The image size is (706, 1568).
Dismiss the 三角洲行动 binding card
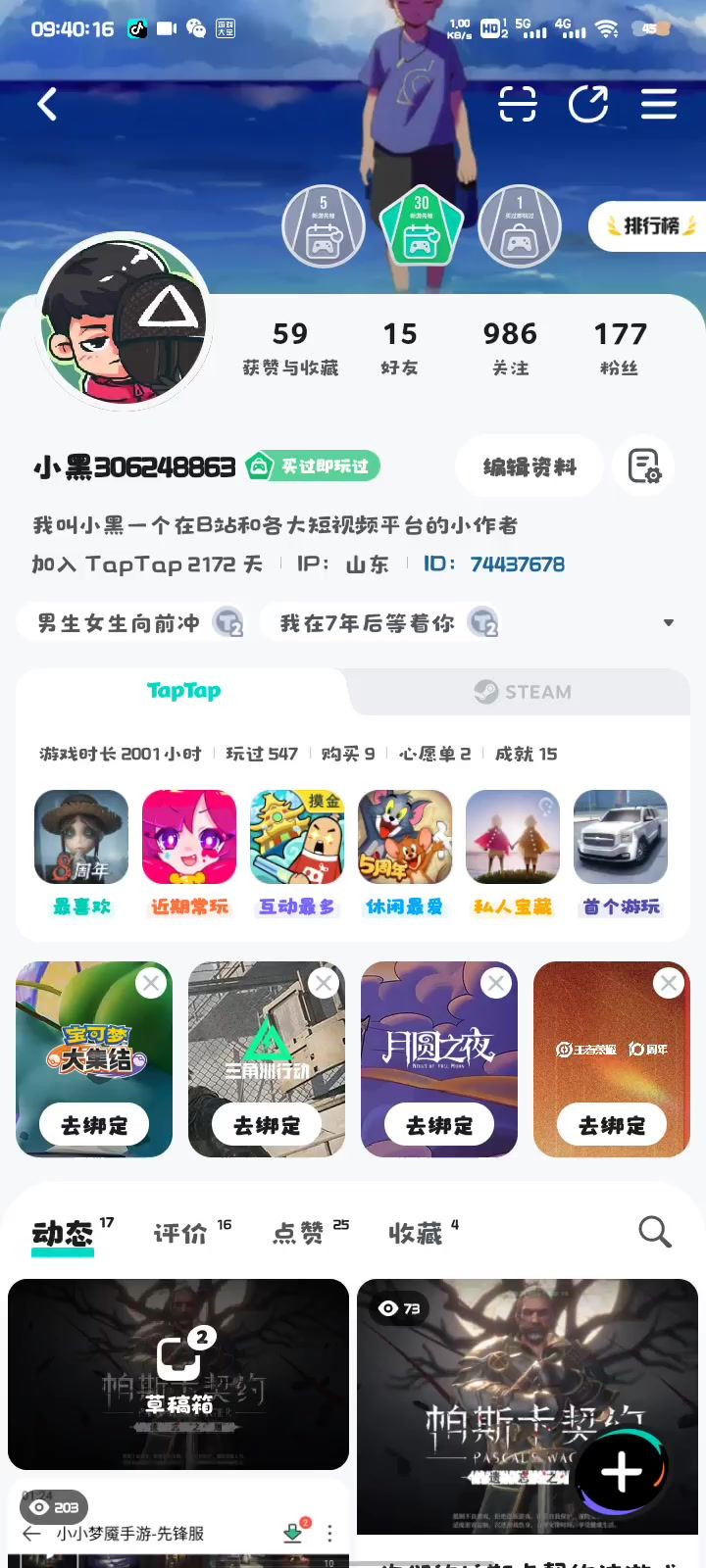(x=324, y=983)
